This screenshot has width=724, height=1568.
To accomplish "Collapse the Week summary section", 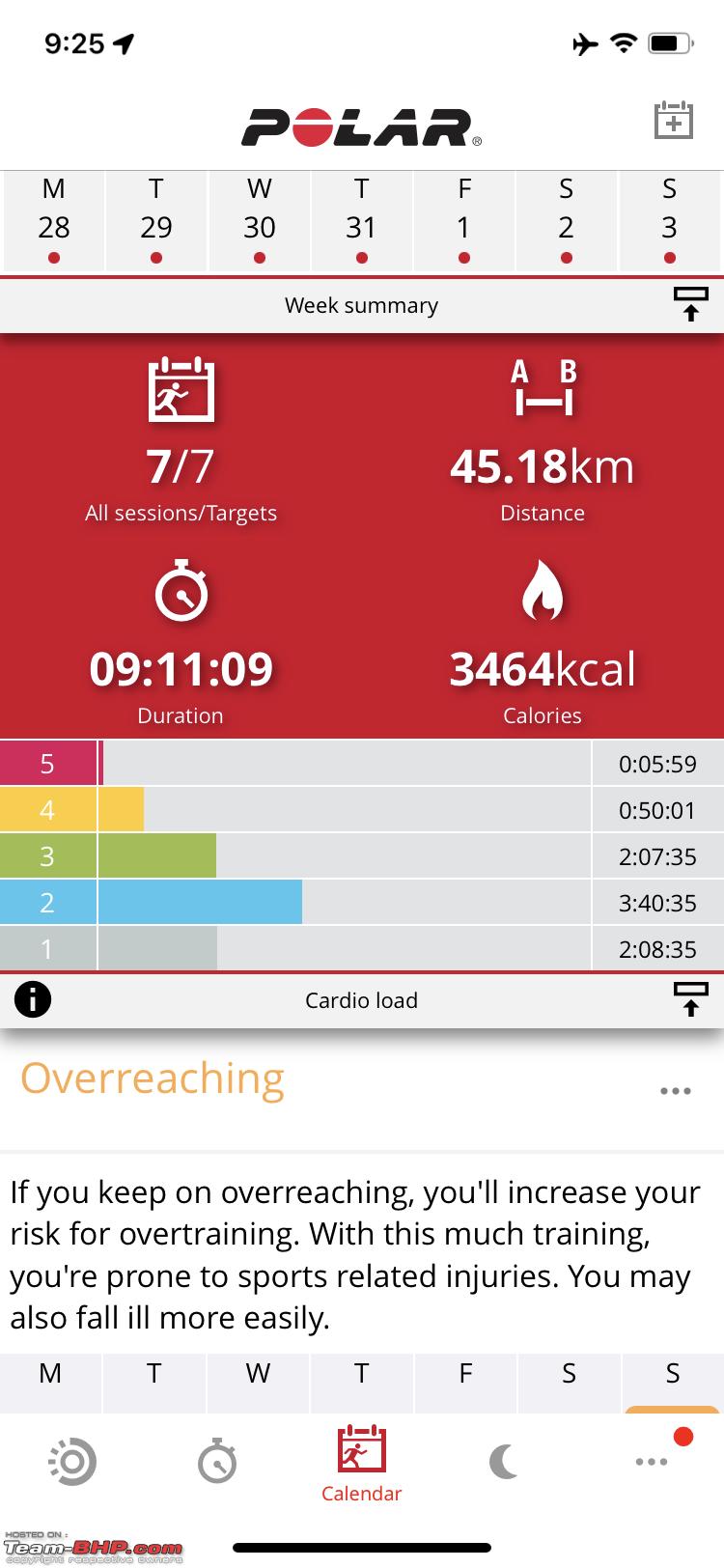I will pyautogui.click(x=690, y=305).
